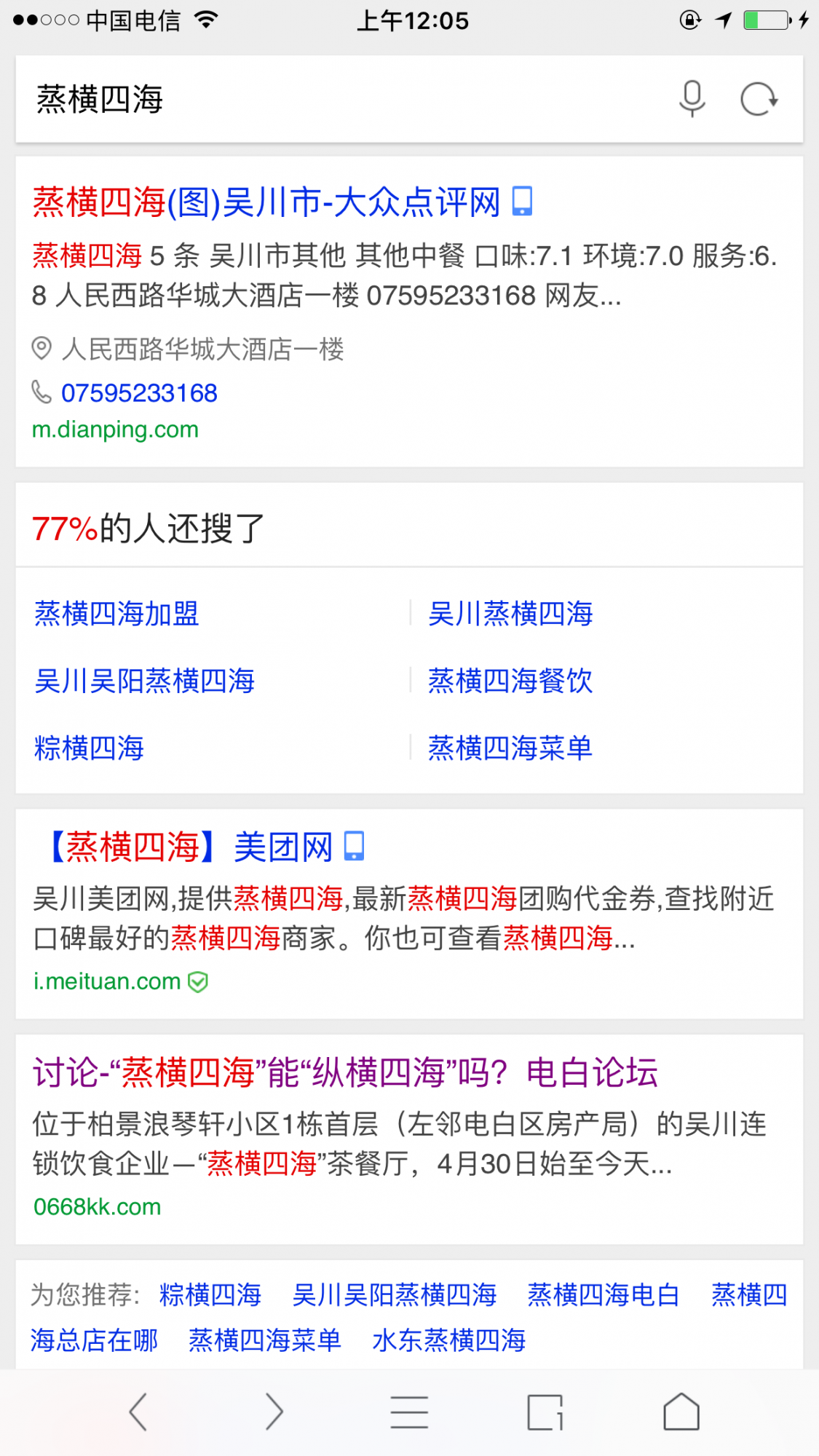Return to the browser home page

(x=681, y=1412)
